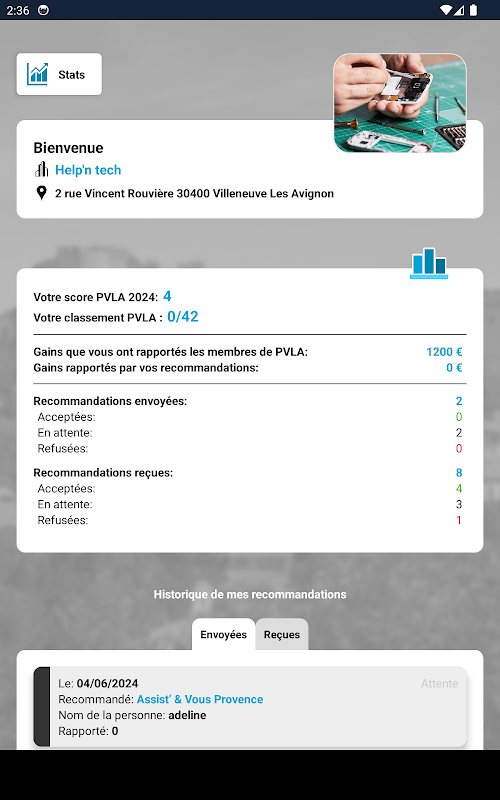Open the Help'n tech company link

click(88, 170)
